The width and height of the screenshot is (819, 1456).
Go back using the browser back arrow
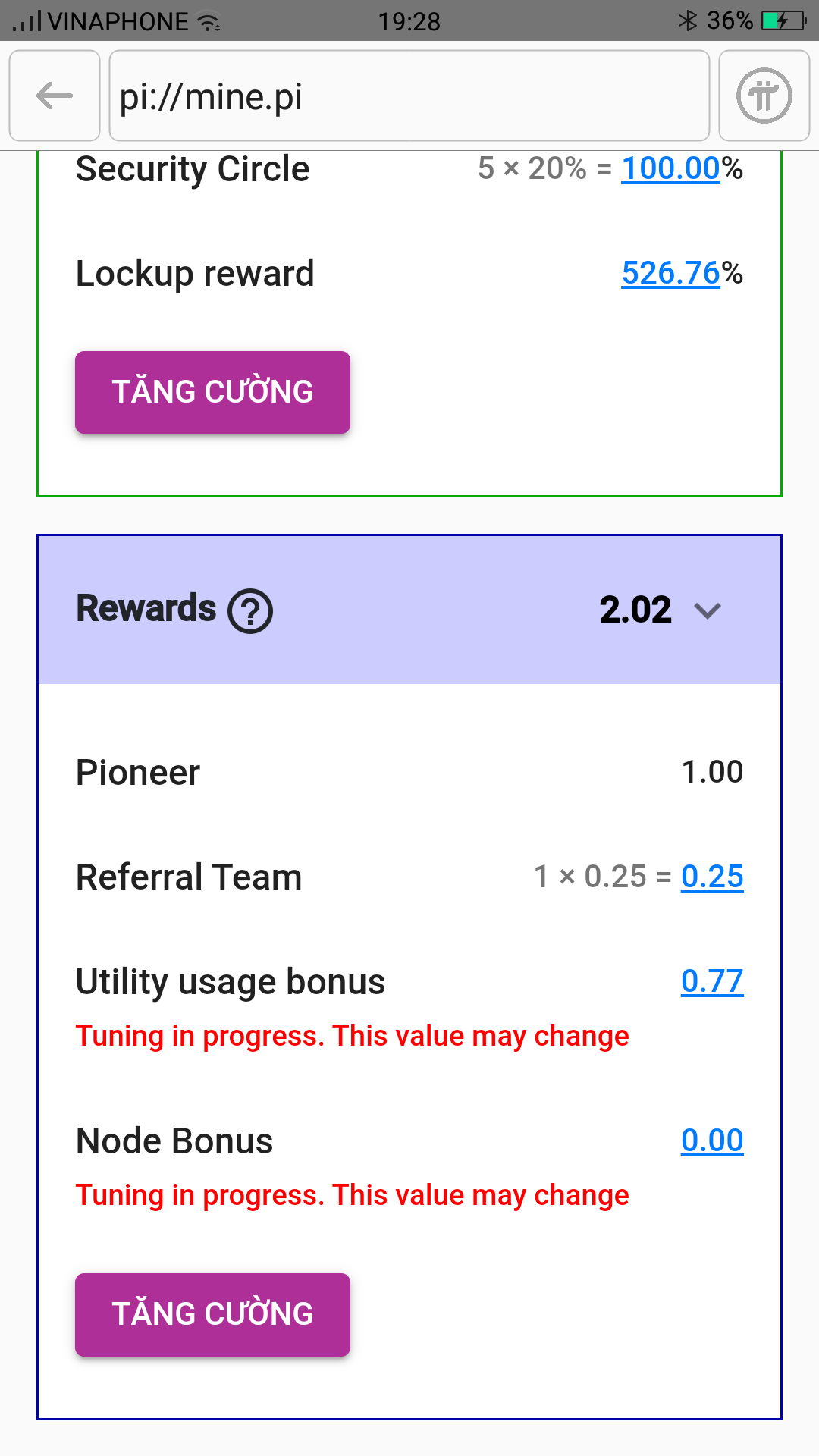[55, 96]
